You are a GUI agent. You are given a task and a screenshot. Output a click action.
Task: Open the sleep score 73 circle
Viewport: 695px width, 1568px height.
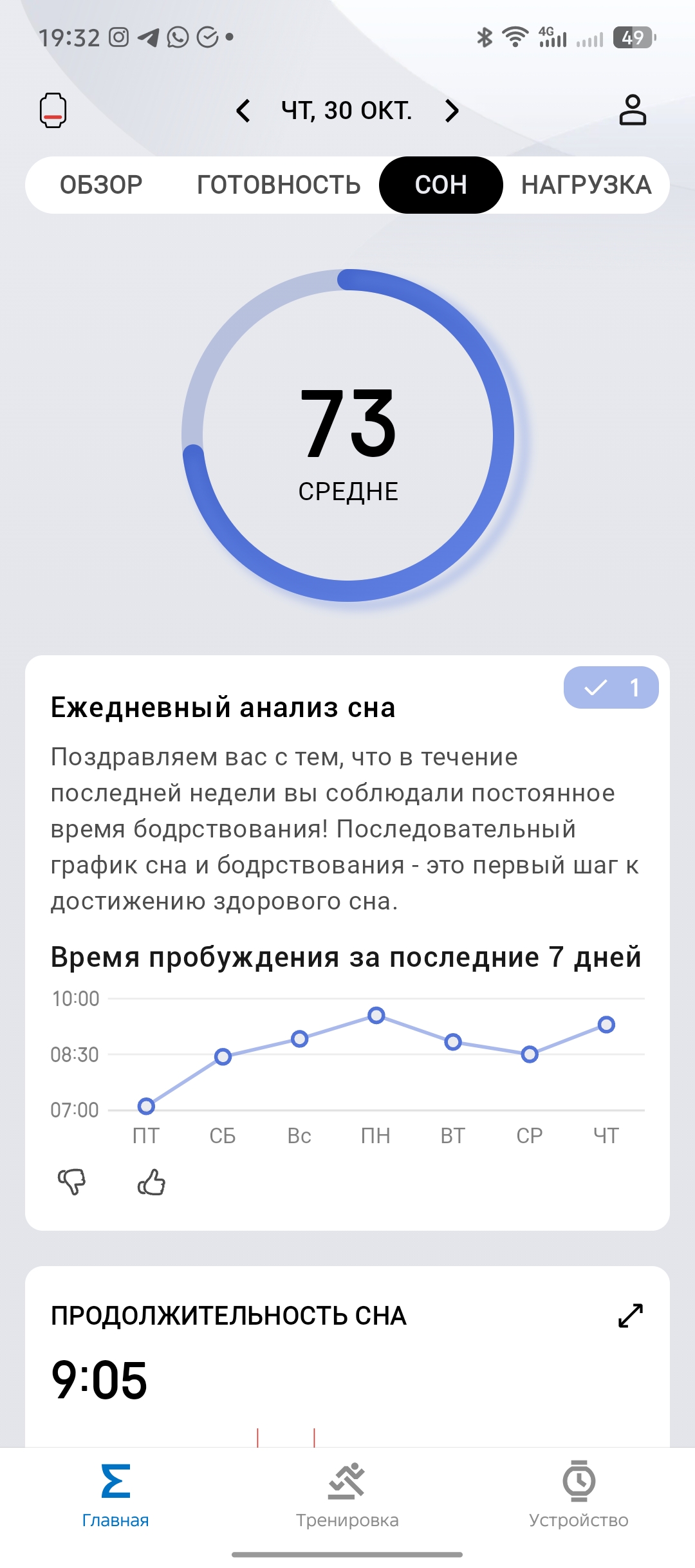[347, 435]
